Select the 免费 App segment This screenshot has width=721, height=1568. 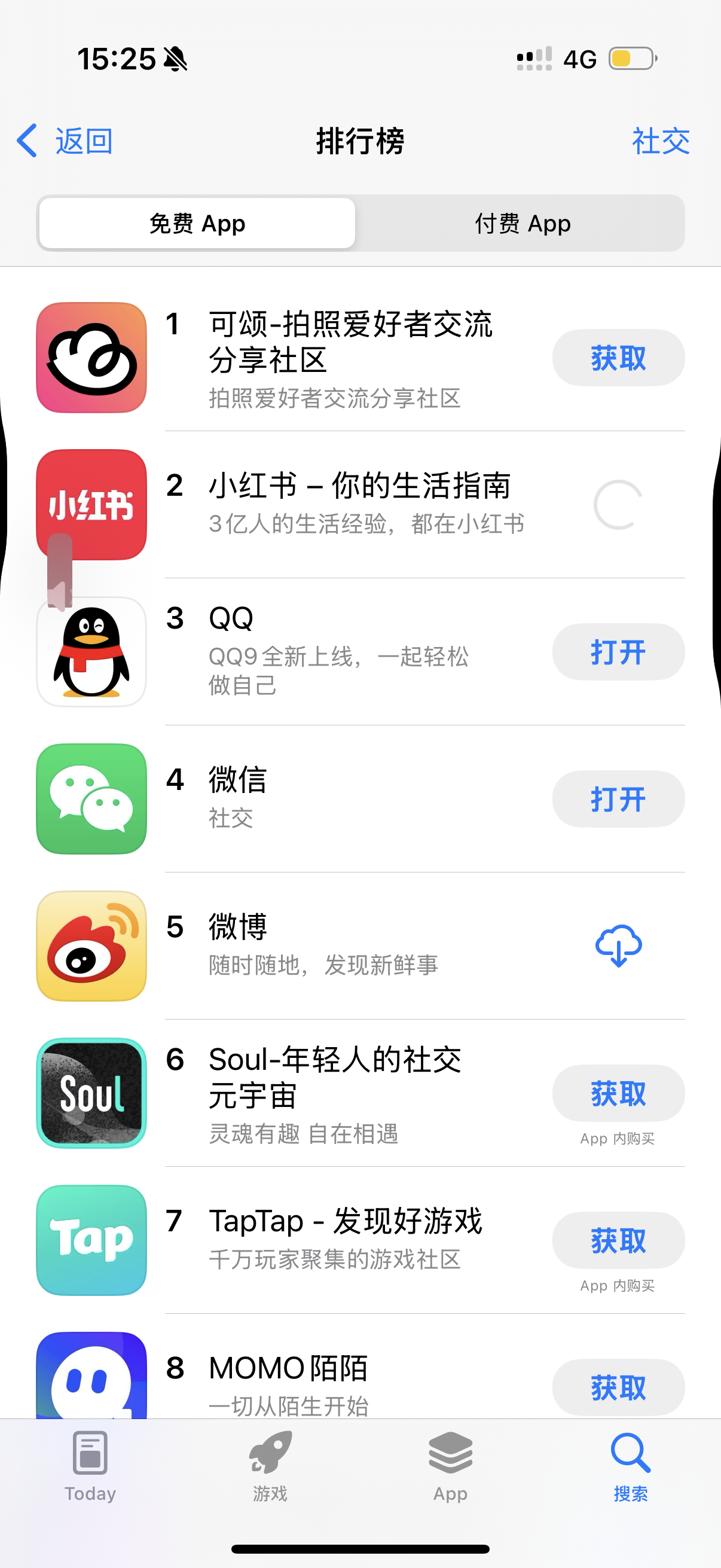[197, 224]
